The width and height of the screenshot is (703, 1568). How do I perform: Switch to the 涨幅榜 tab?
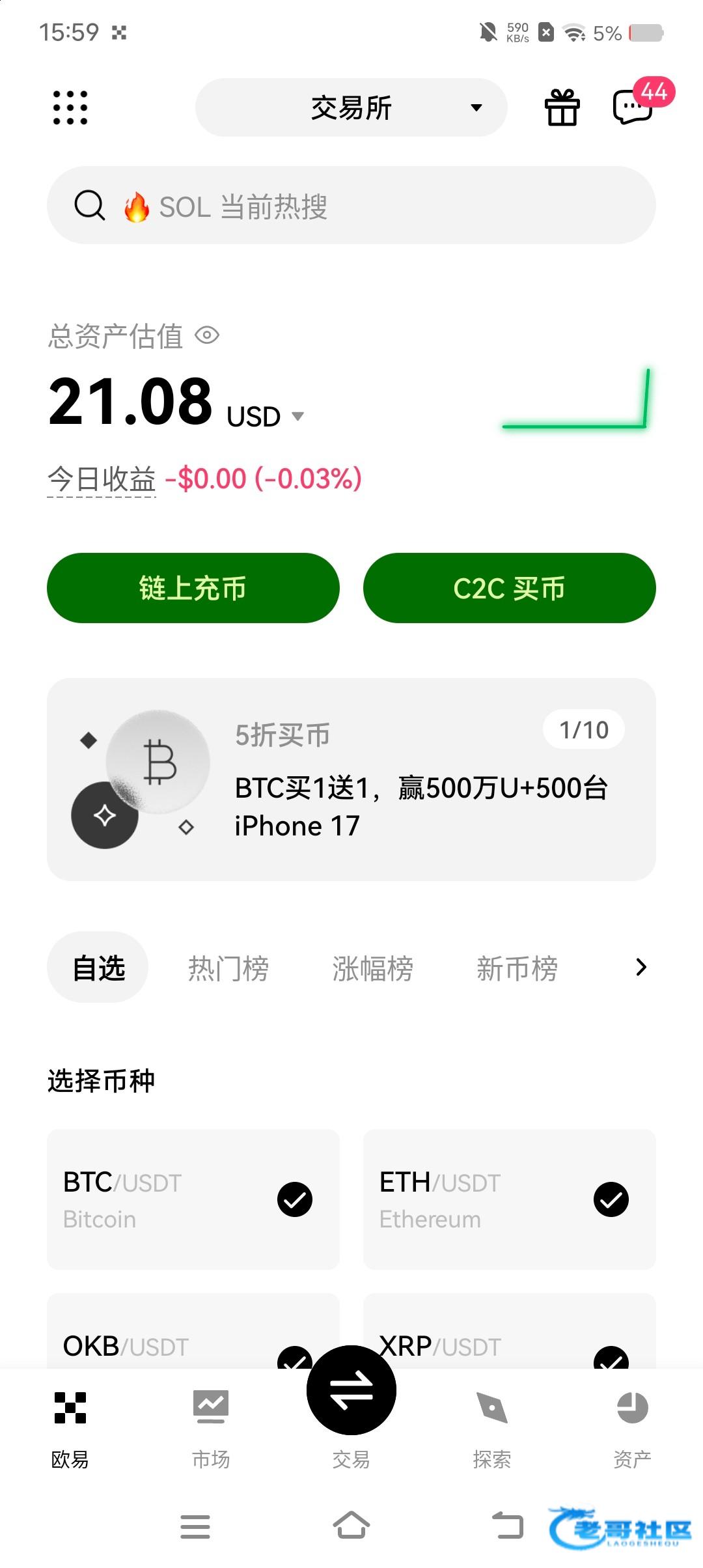(x=372, y=968)
